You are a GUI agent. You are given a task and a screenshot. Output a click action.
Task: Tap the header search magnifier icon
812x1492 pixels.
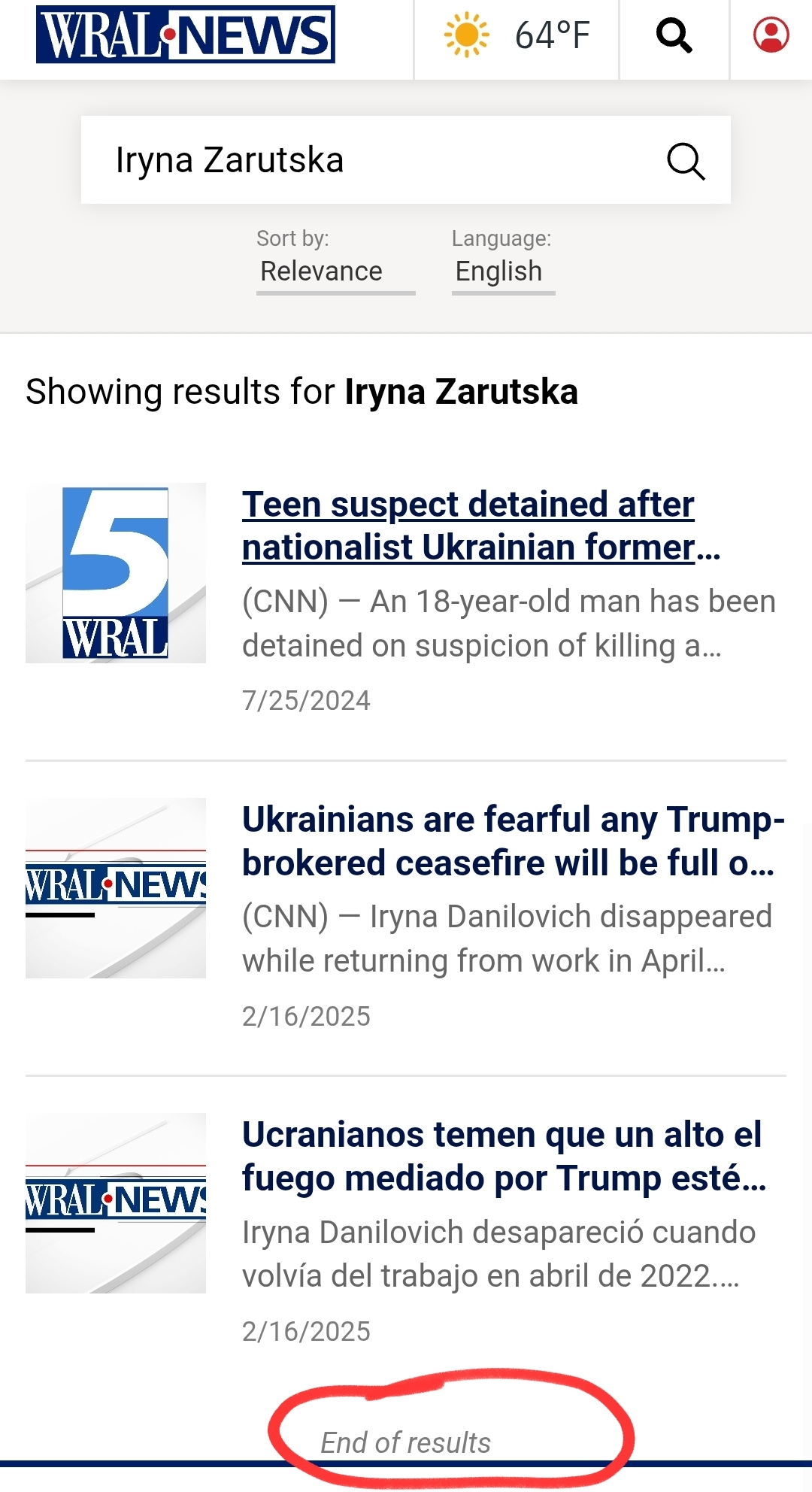tap(674, 35)
